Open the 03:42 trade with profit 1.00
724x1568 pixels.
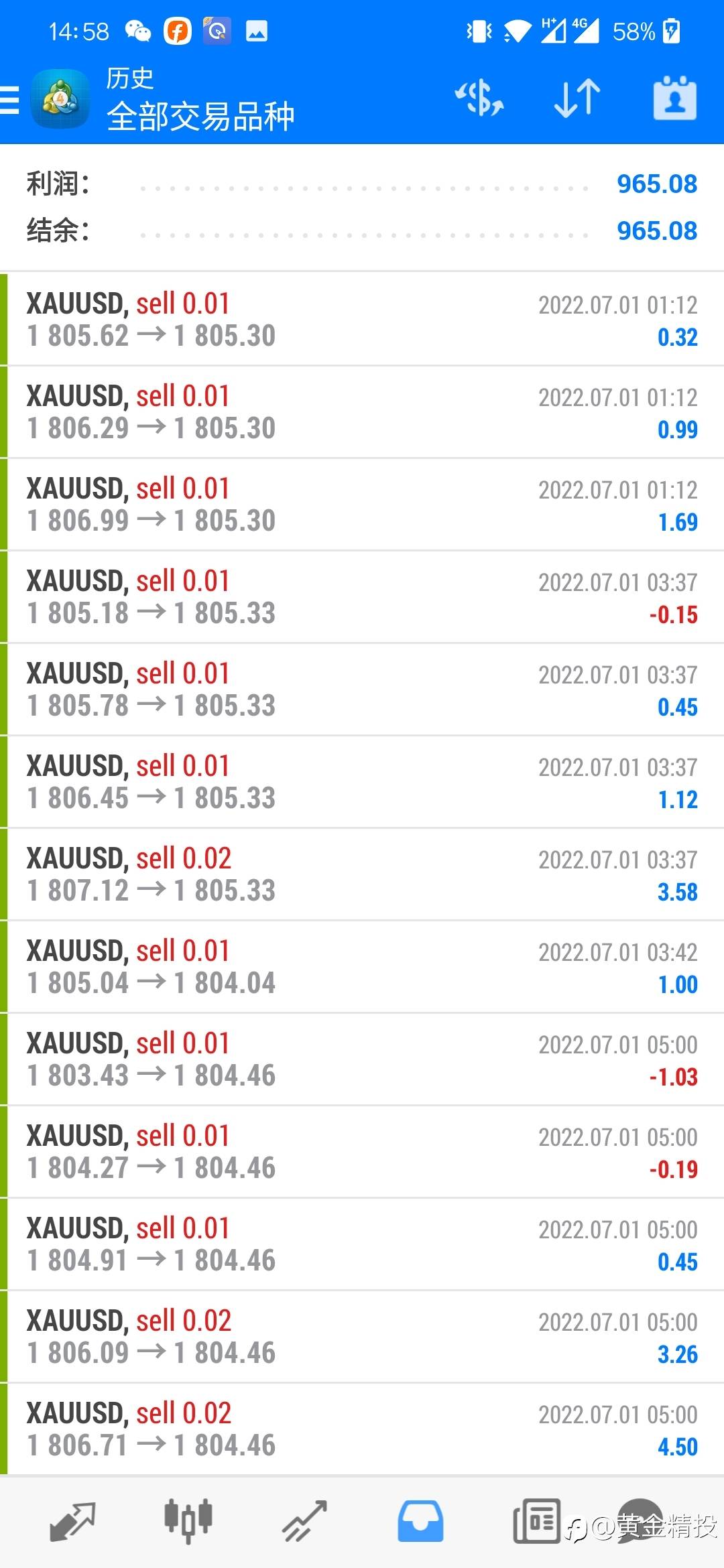362,967
